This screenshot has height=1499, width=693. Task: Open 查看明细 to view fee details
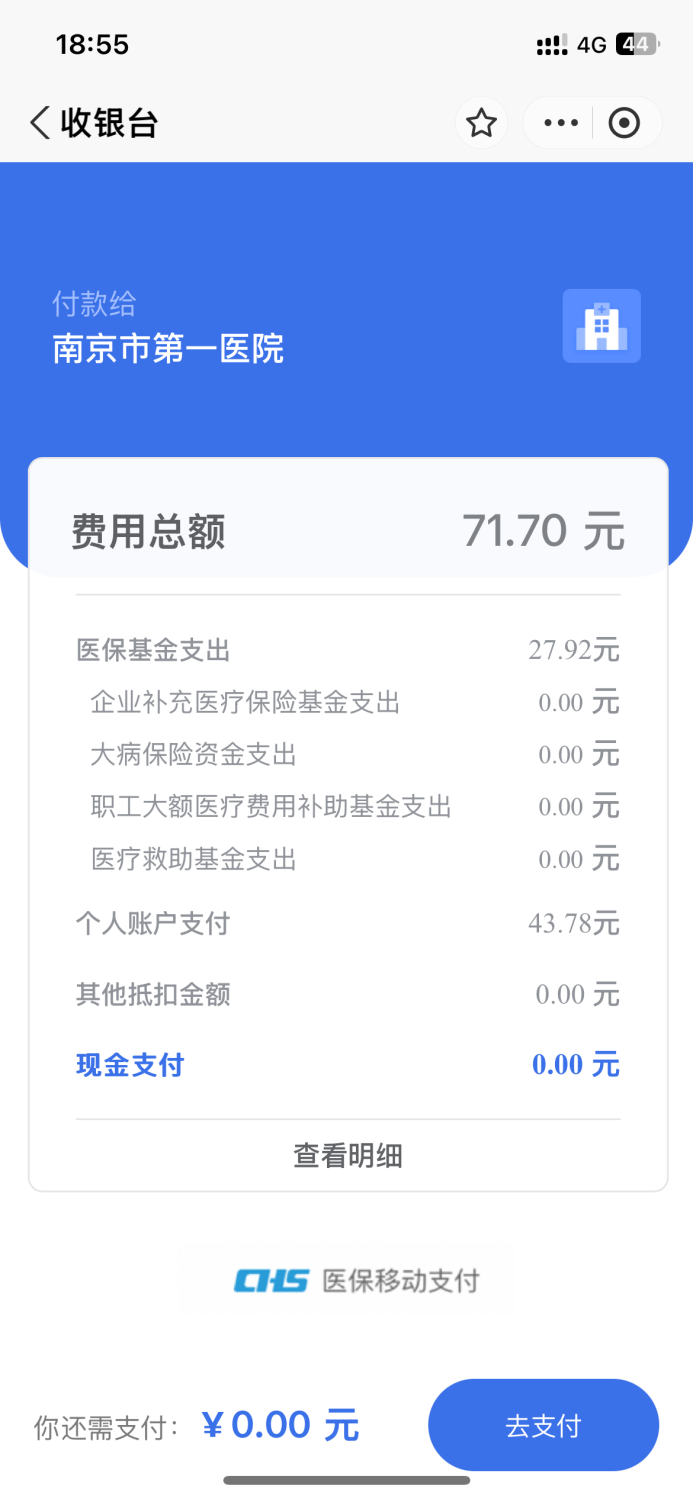348,1156
